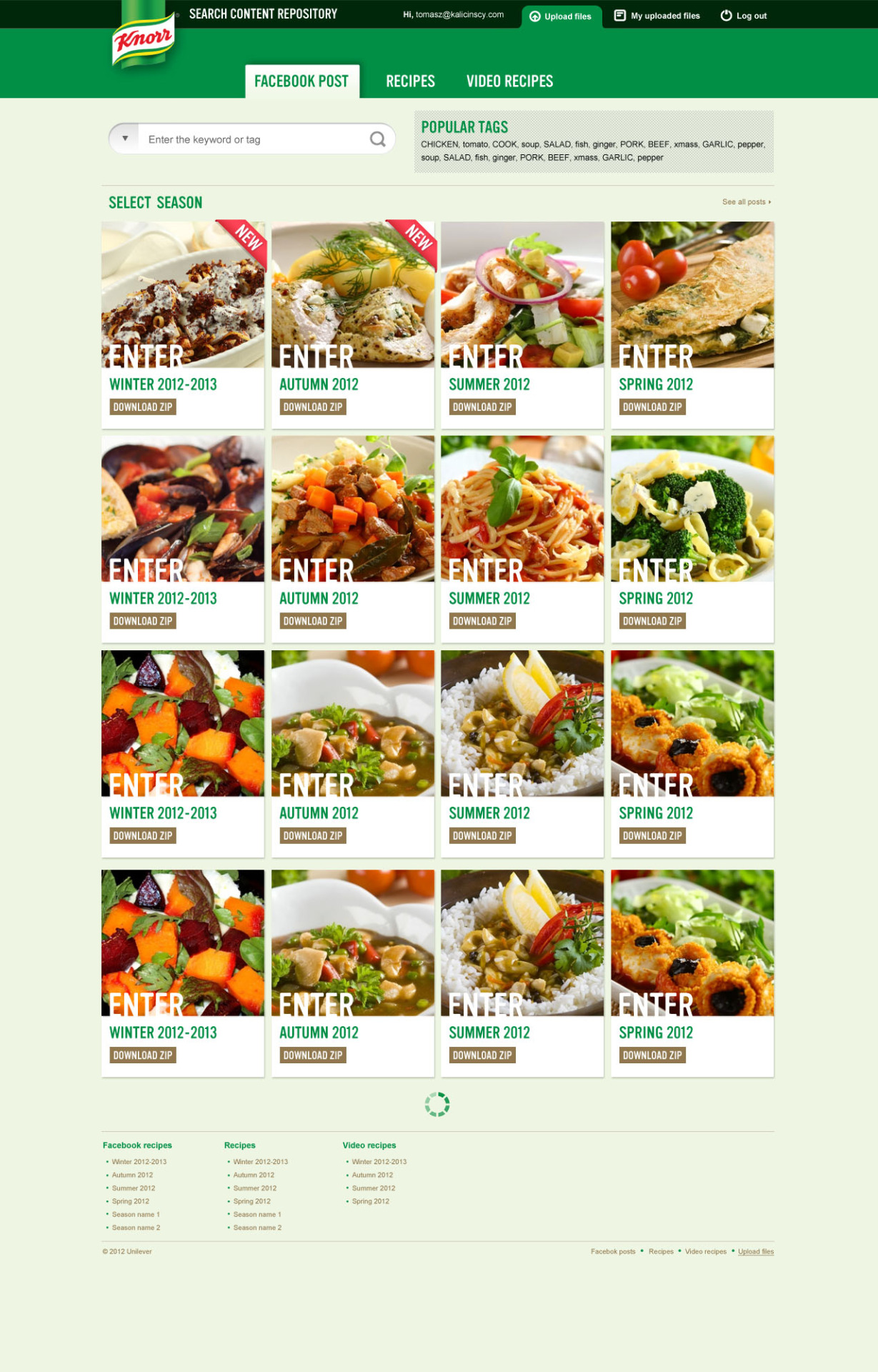Viewport: 878px width, 1372px height.
Task: Open the See all posts link
Action: [746, 202]
